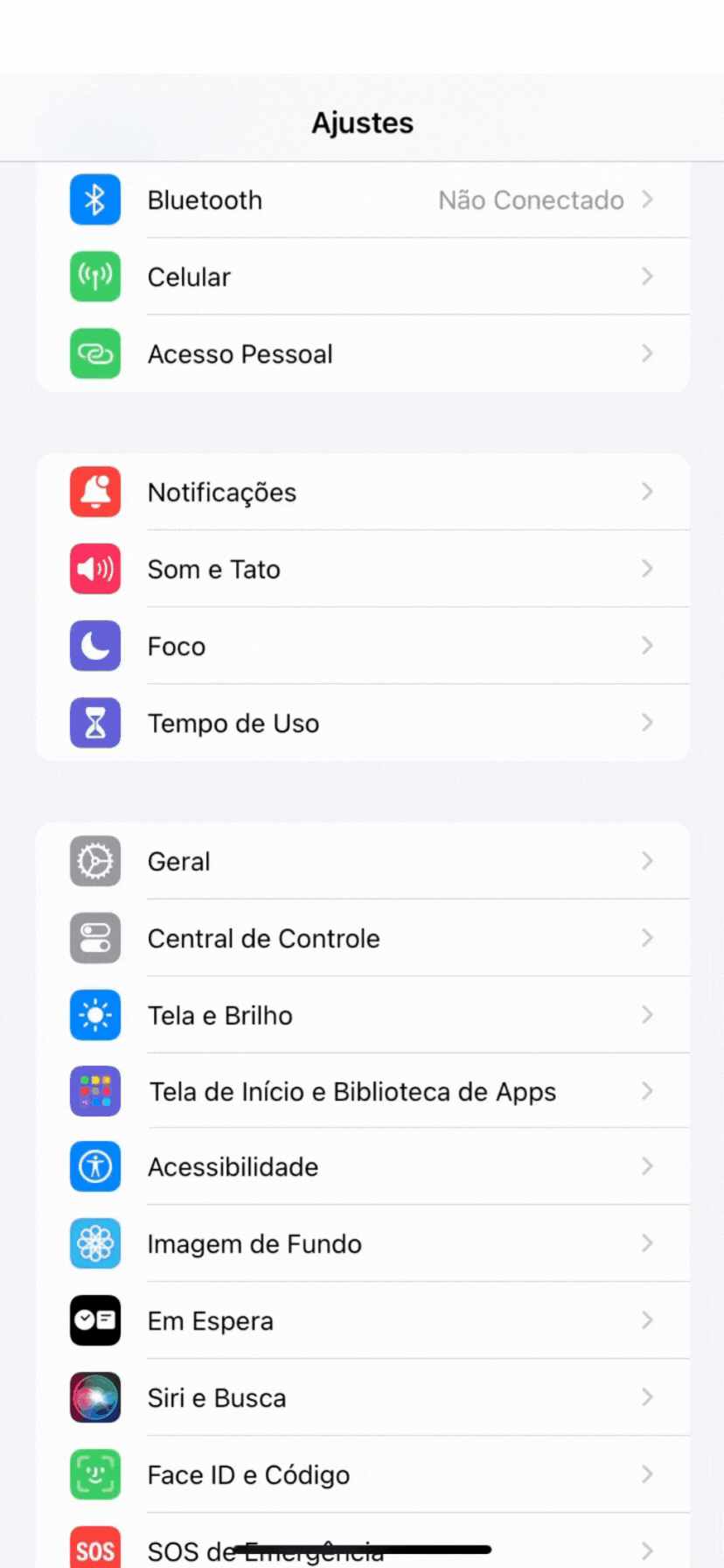
Task: Open Bluetooth settings
Action: [205, 200]
